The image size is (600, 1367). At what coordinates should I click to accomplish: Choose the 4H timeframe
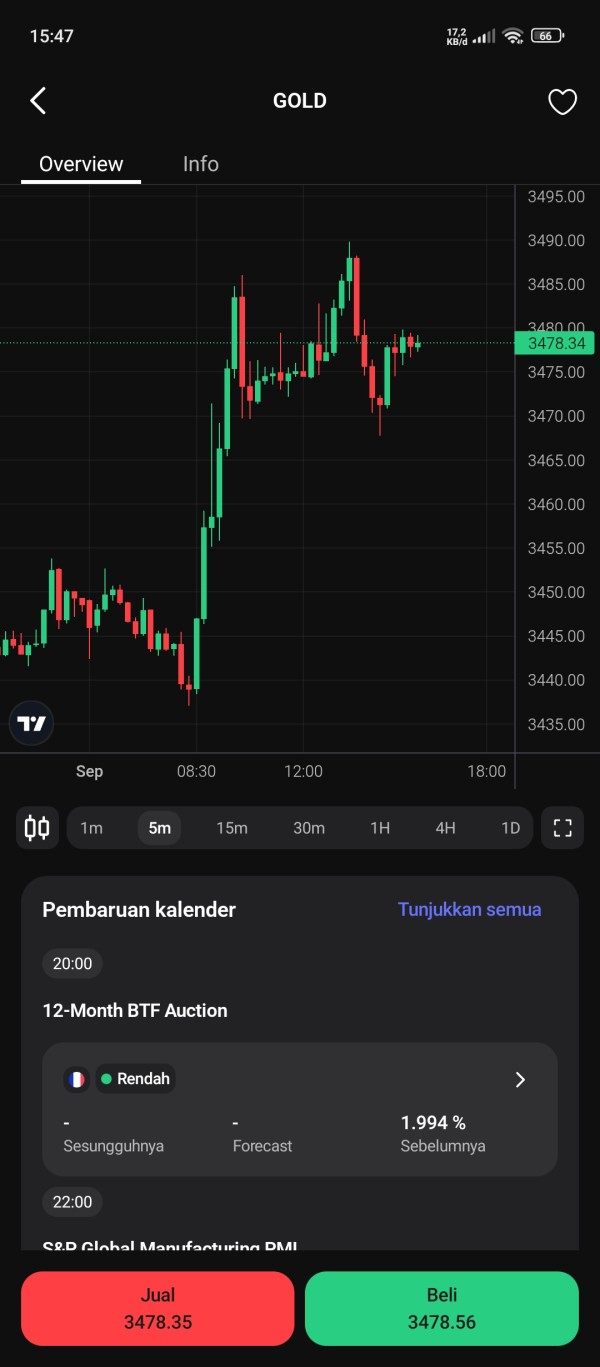tap(445, 828)
